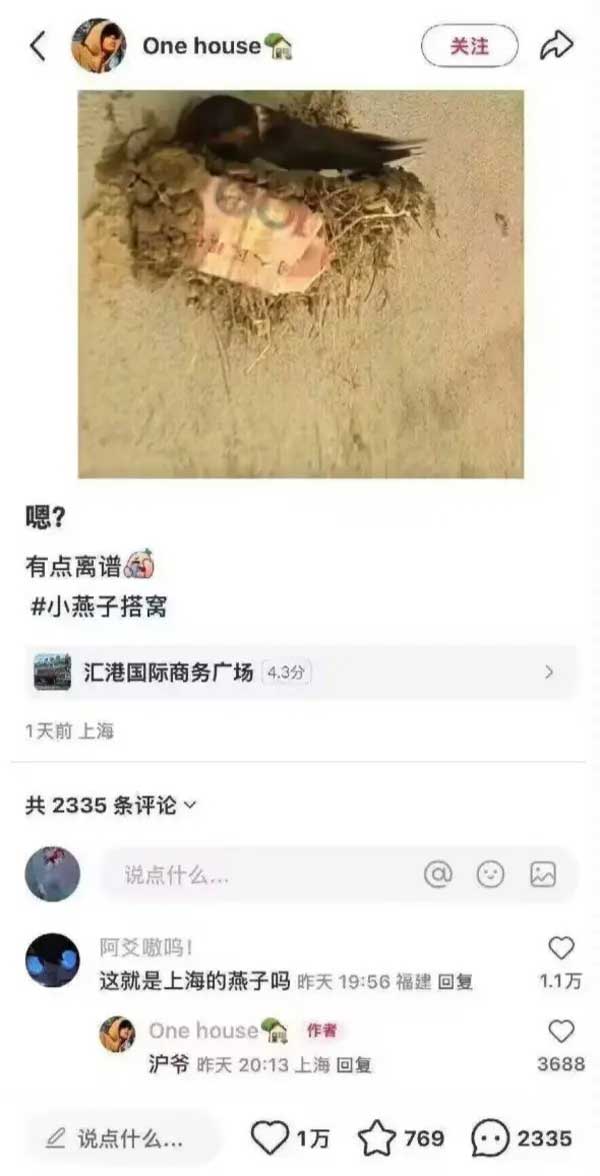Viewport: 600px width, 1176px height.
Task: Like the author's reply 沪爷
Action: click(x=561, y=1031)
